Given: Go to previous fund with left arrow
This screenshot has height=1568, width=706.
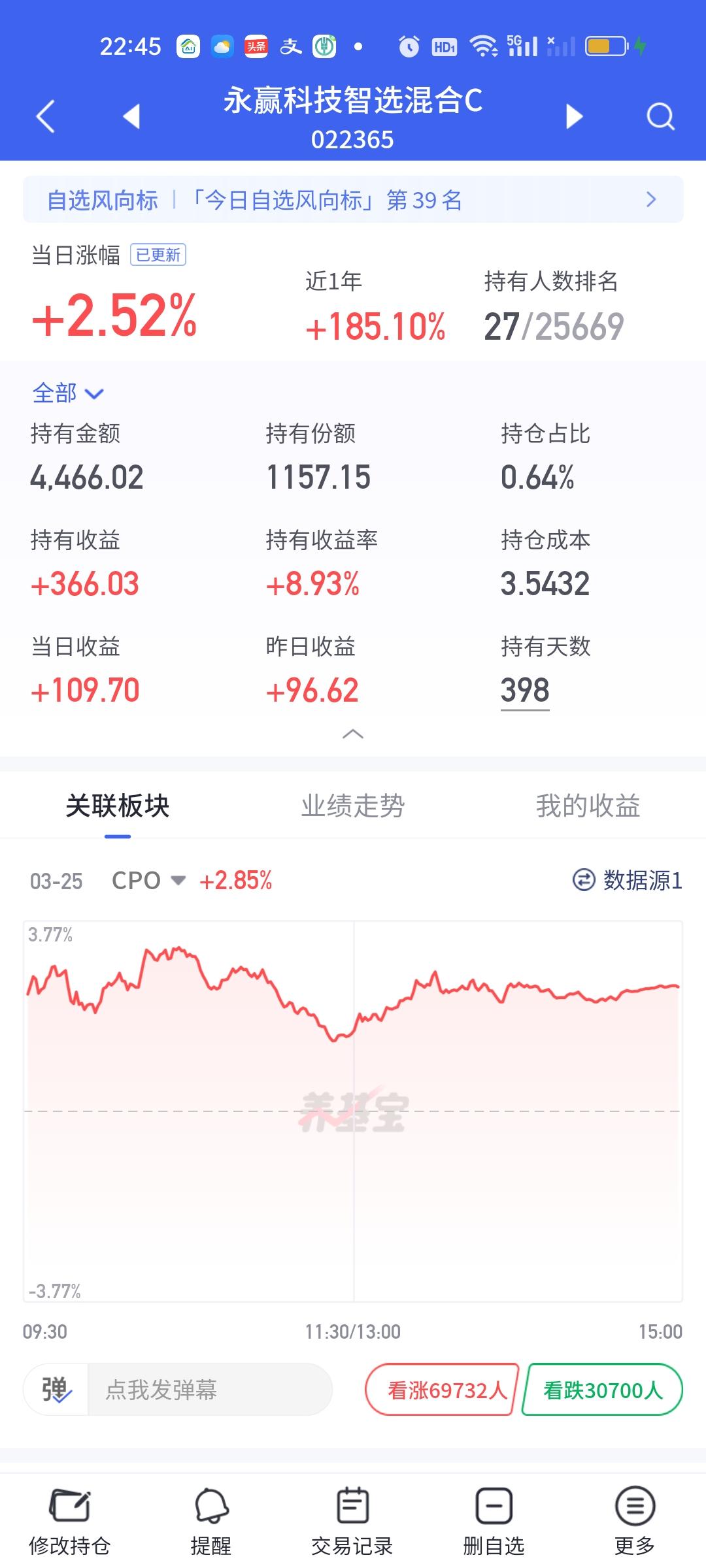Looking at the screenshot, I should pos(131,116).
